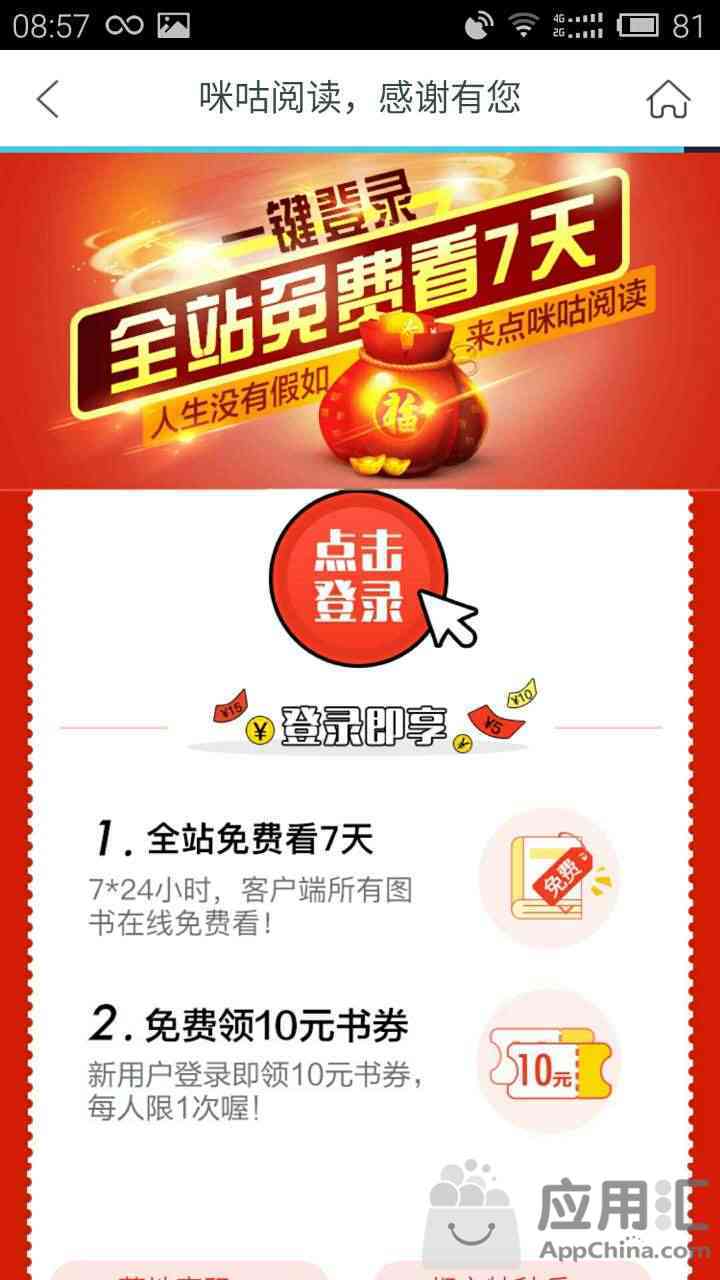
Task: Open the home icon in the header
Action: [668, 99]
